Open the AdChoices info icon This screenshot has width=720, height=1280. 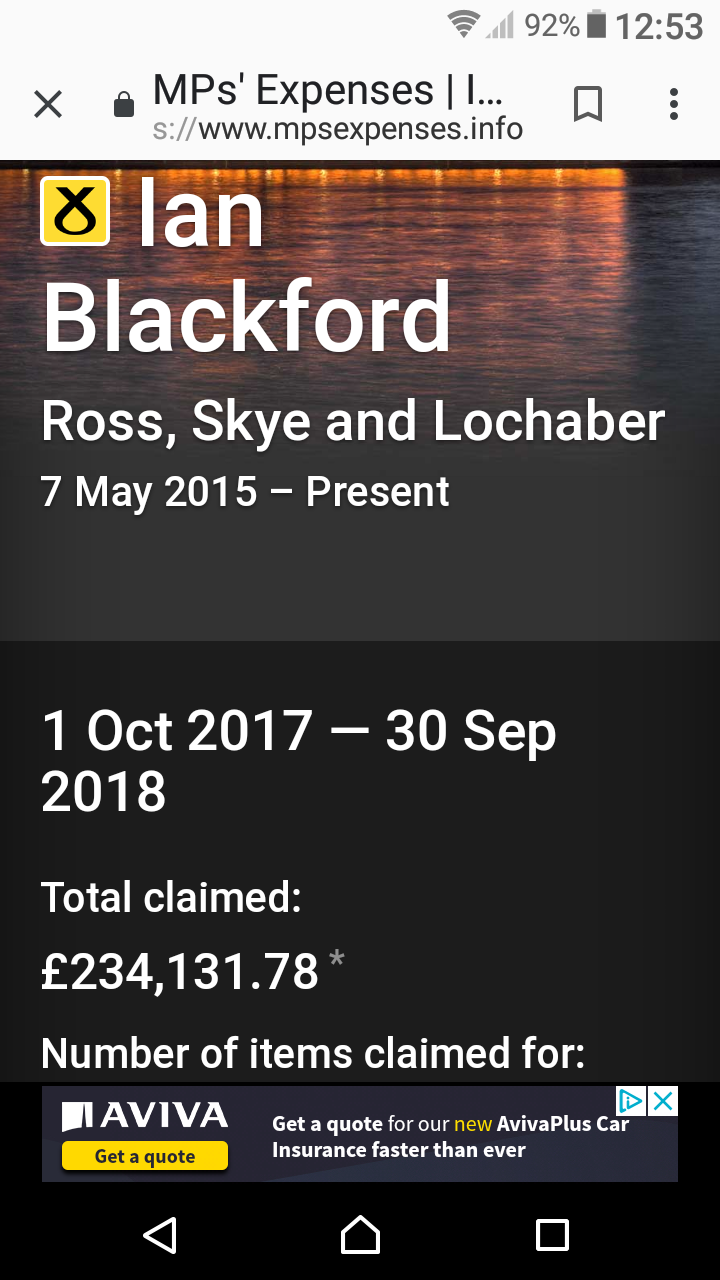coord(631,1102)
